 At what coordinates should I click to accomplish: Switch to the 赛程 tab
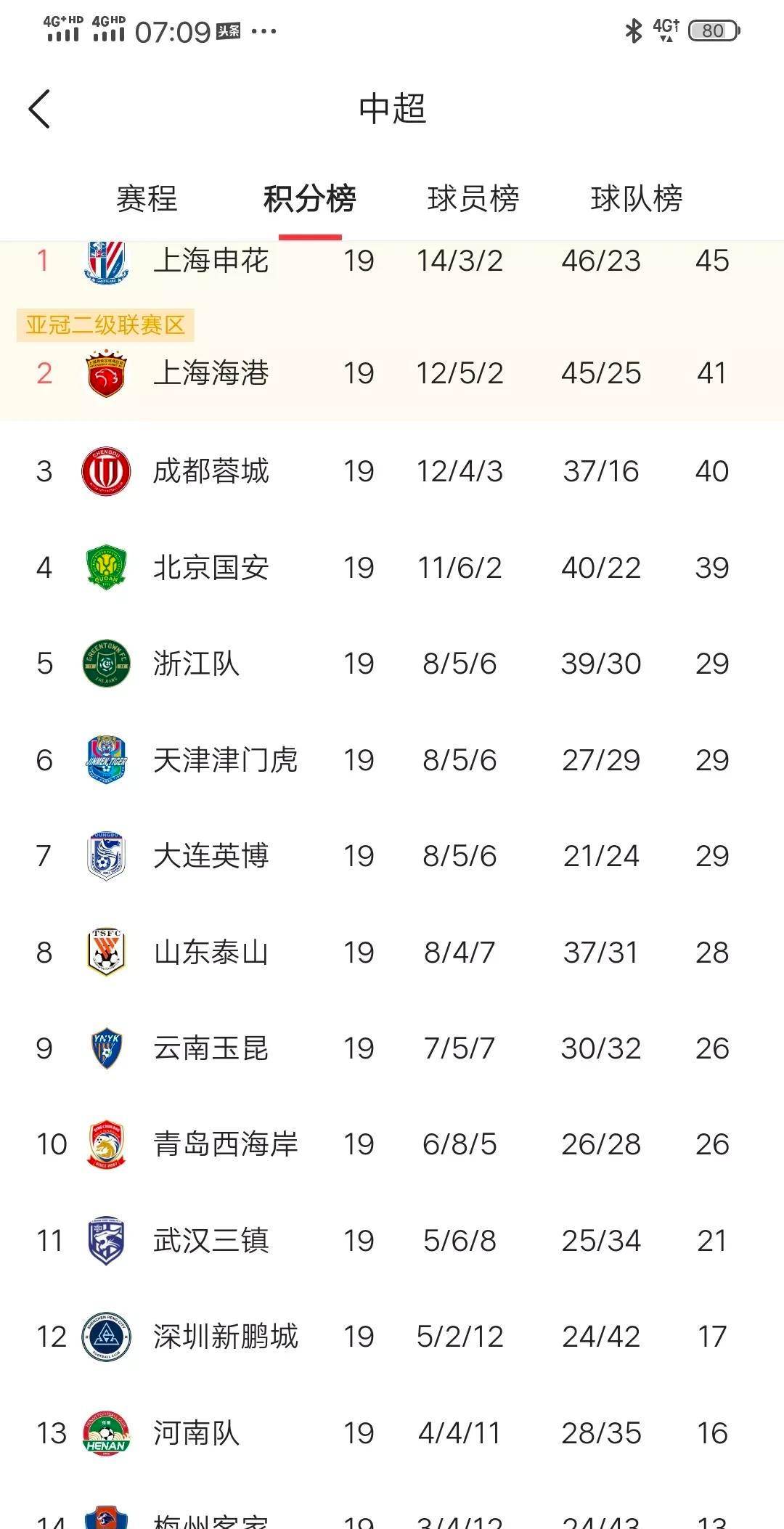147,199
